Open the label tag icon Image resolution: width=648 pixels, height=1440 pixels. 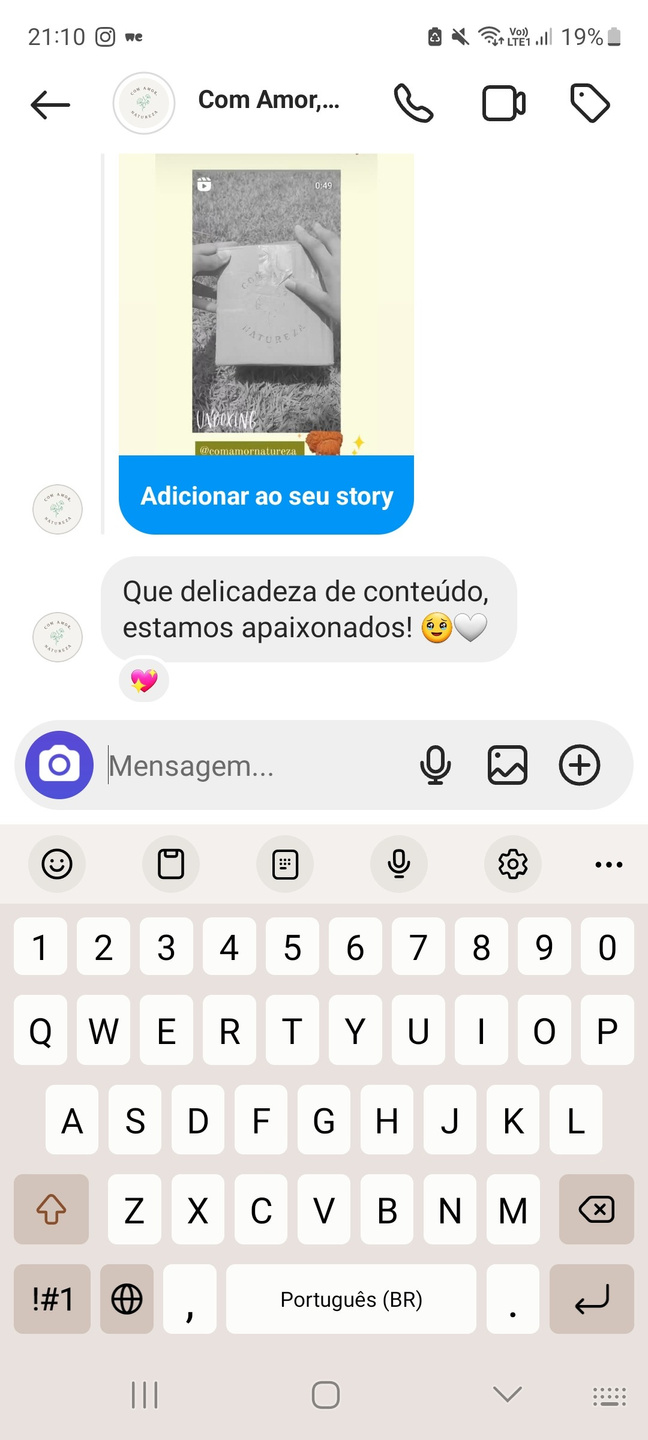pos(590,104)
